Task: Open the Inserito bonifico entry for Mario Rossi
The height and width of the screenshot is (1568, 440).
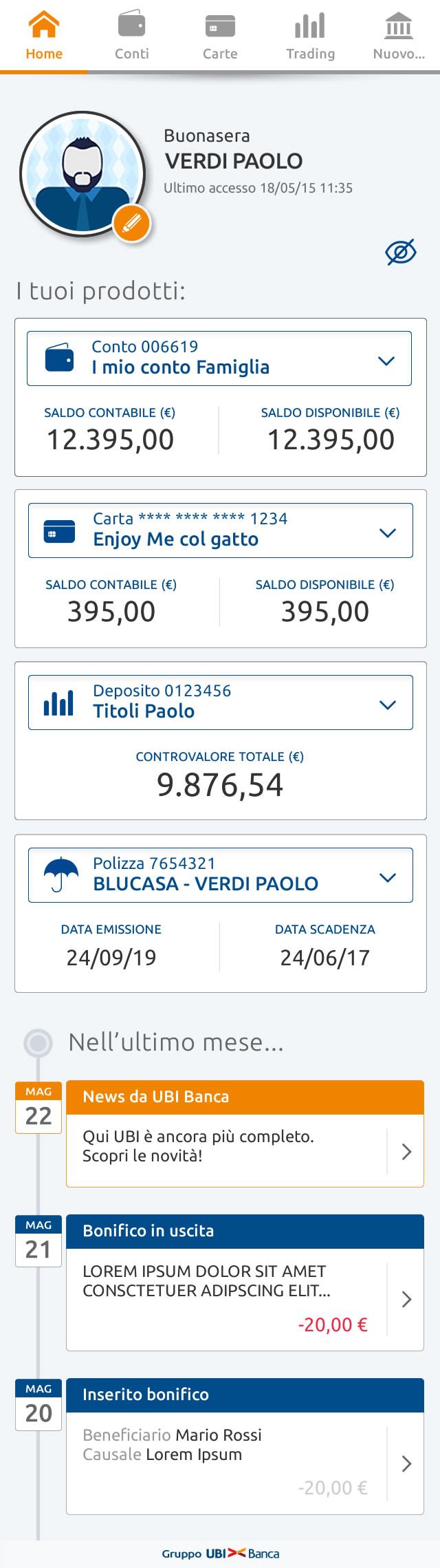Action: pos(406,1463)
